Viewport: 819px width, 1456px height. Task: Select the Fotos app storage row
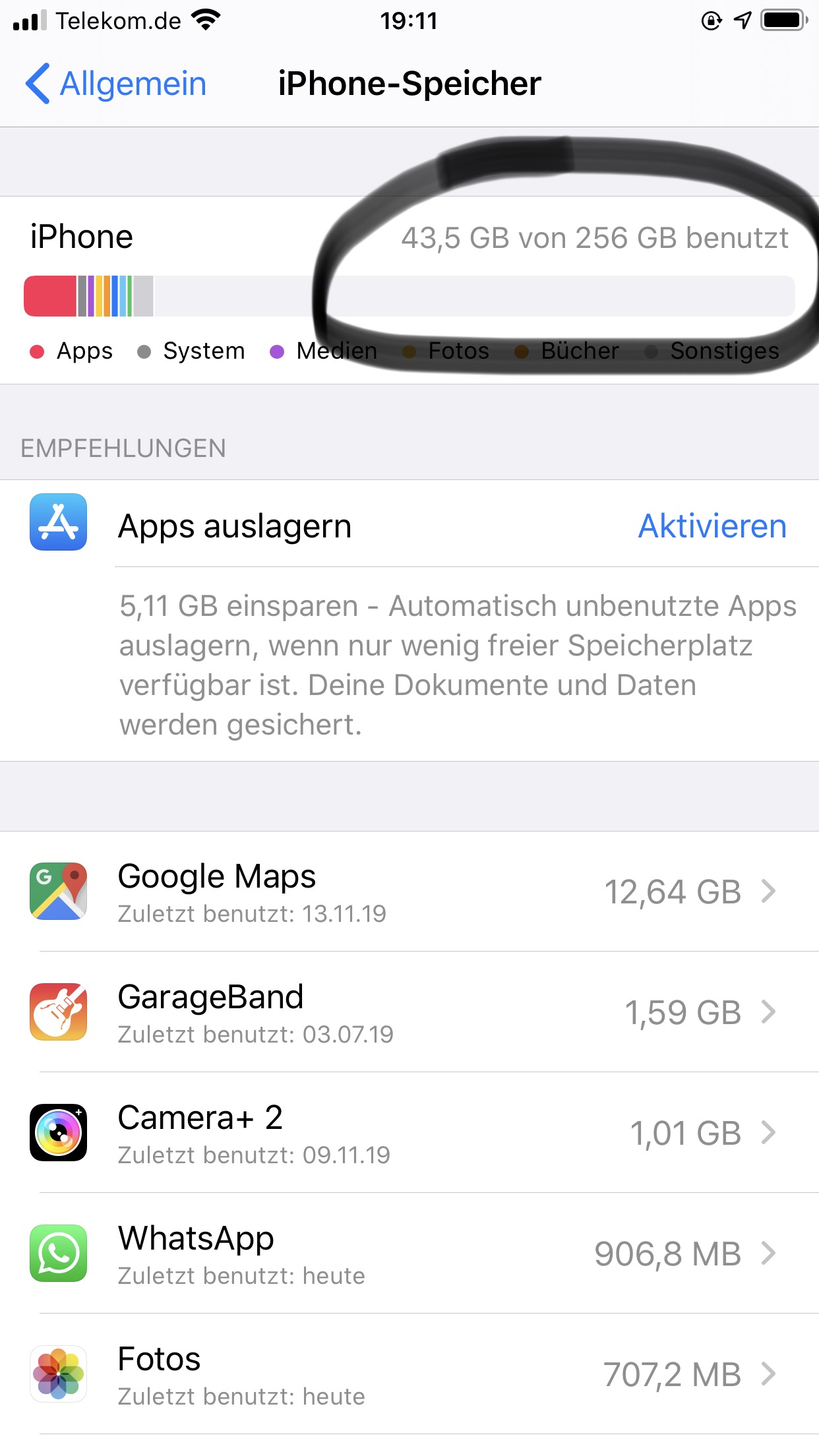409,1374
